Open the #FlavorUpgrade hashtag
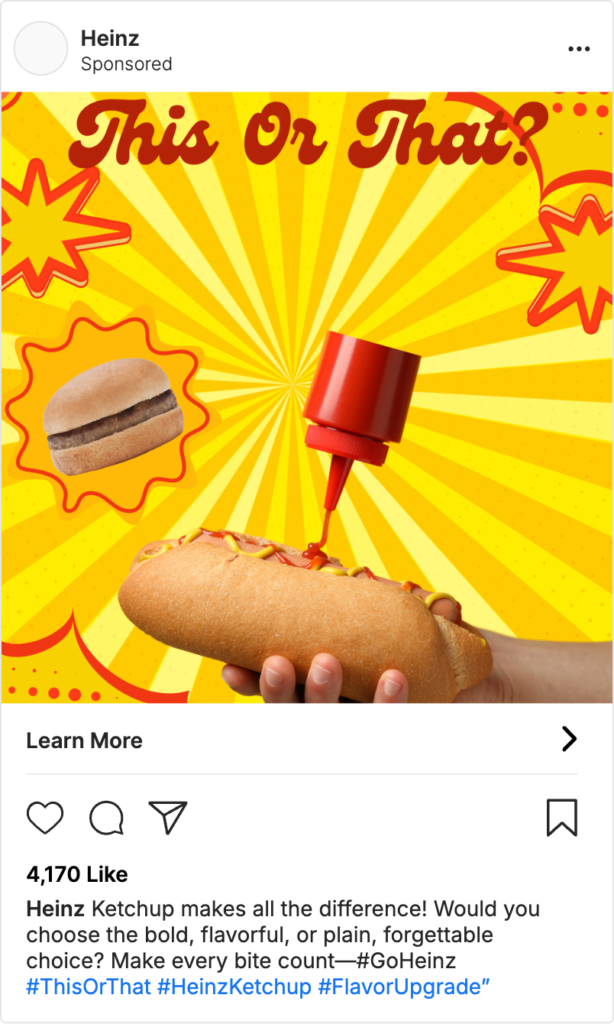Image resolution: width=614 pixels, height=1024 pixels. (401, 987)
